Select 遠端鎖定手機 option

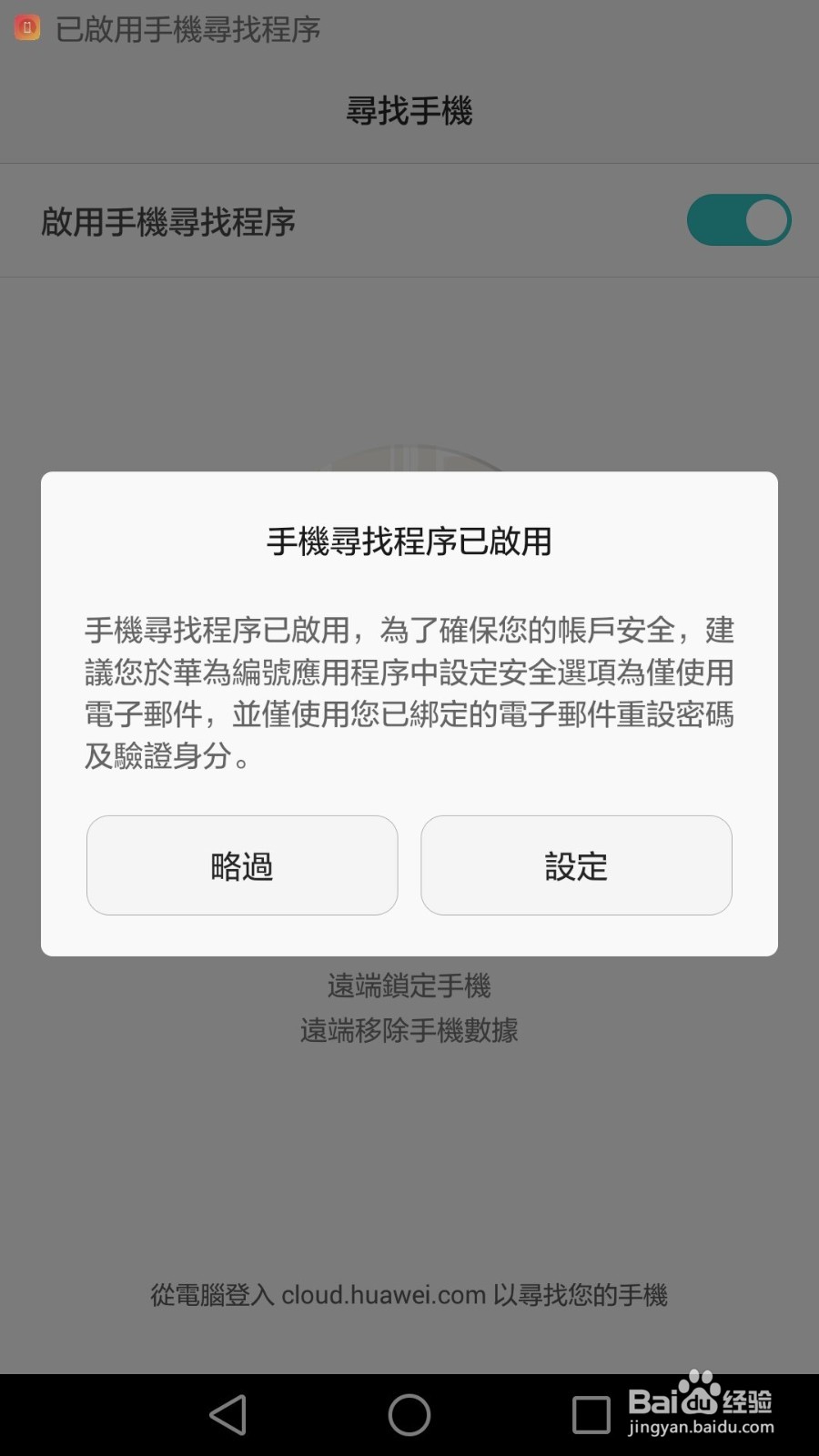[x=409, y=986]
